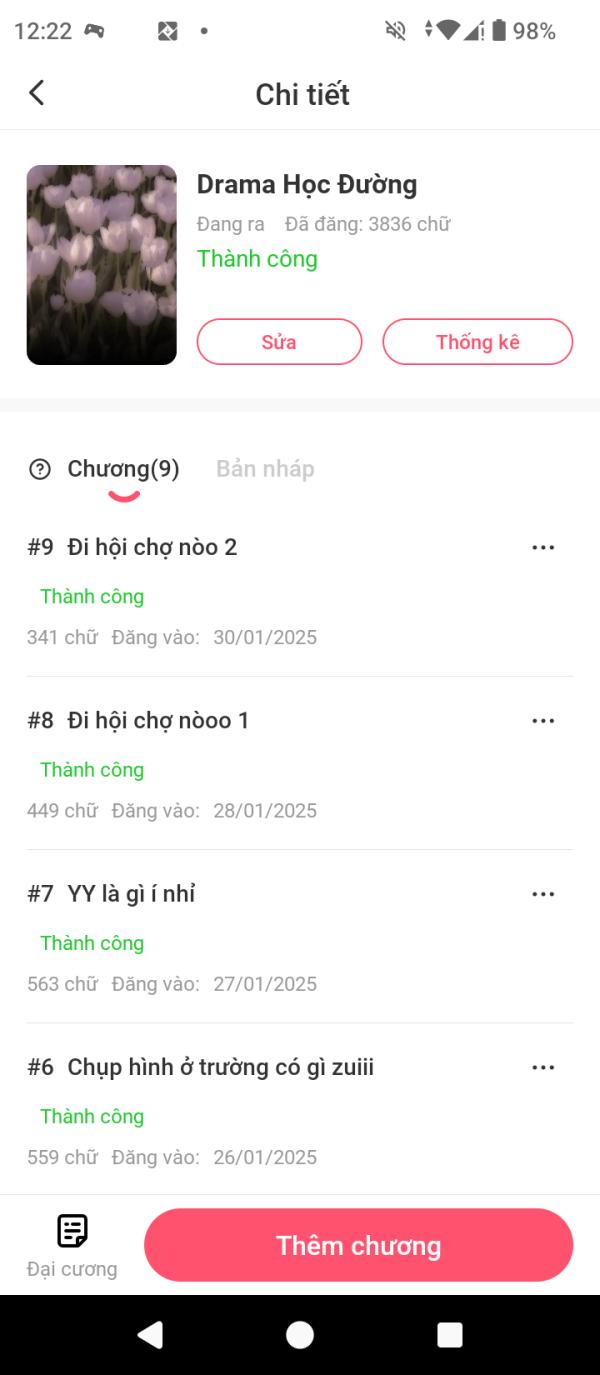600x1375 pixels.
Task: Open chapter #7 YY là gì í nhỉ
Action: pos(131,894)
